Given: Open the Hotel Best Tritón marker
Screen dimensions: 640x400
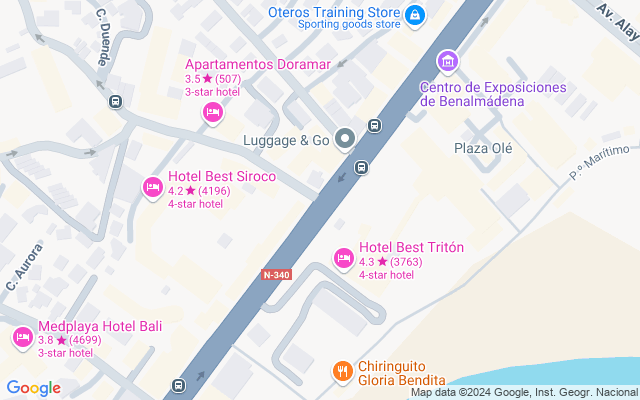Looking at the screenshot, I should click(343, 259).
